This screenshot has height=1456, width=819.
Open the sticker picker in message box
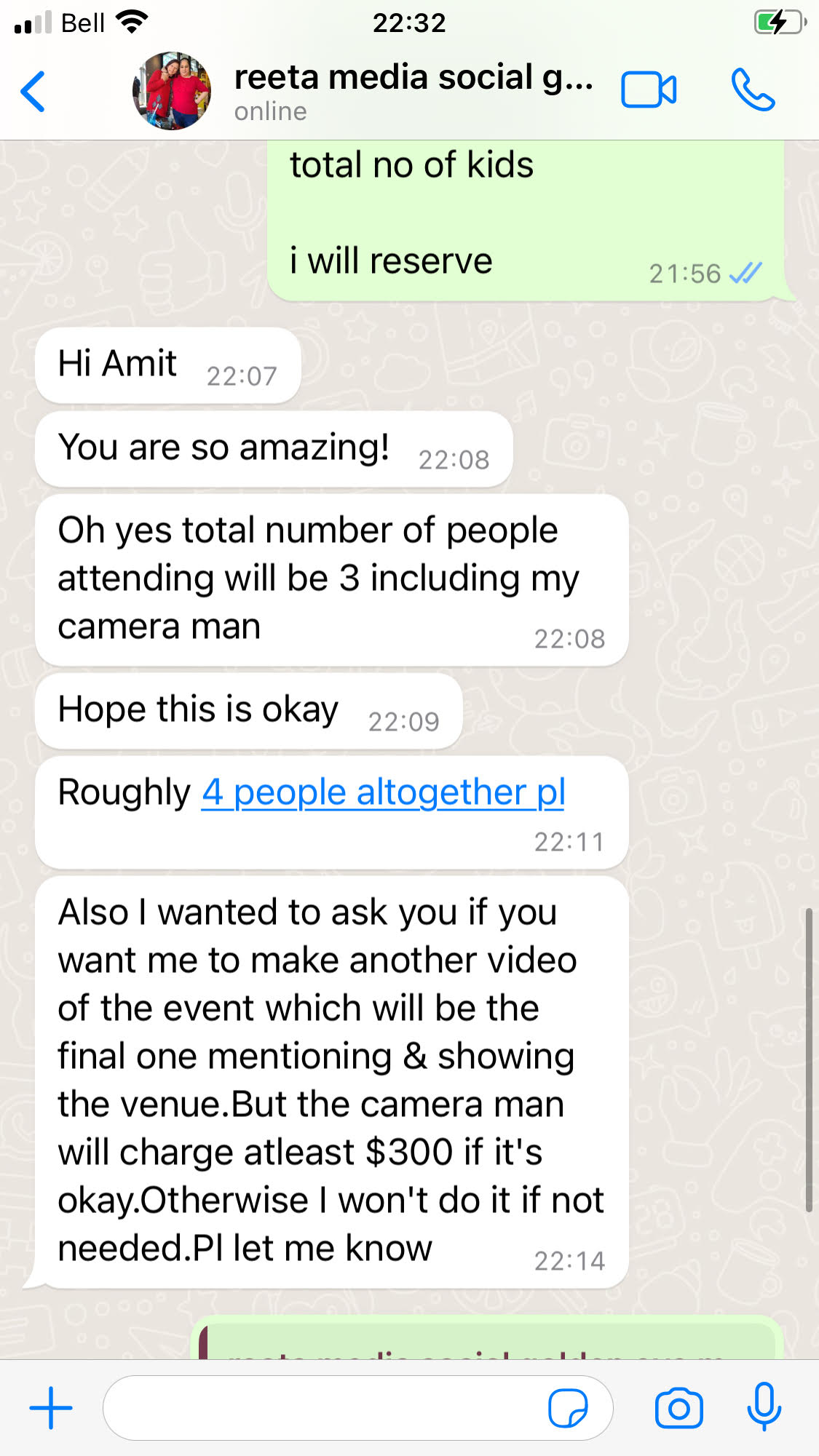(568, 1409)
